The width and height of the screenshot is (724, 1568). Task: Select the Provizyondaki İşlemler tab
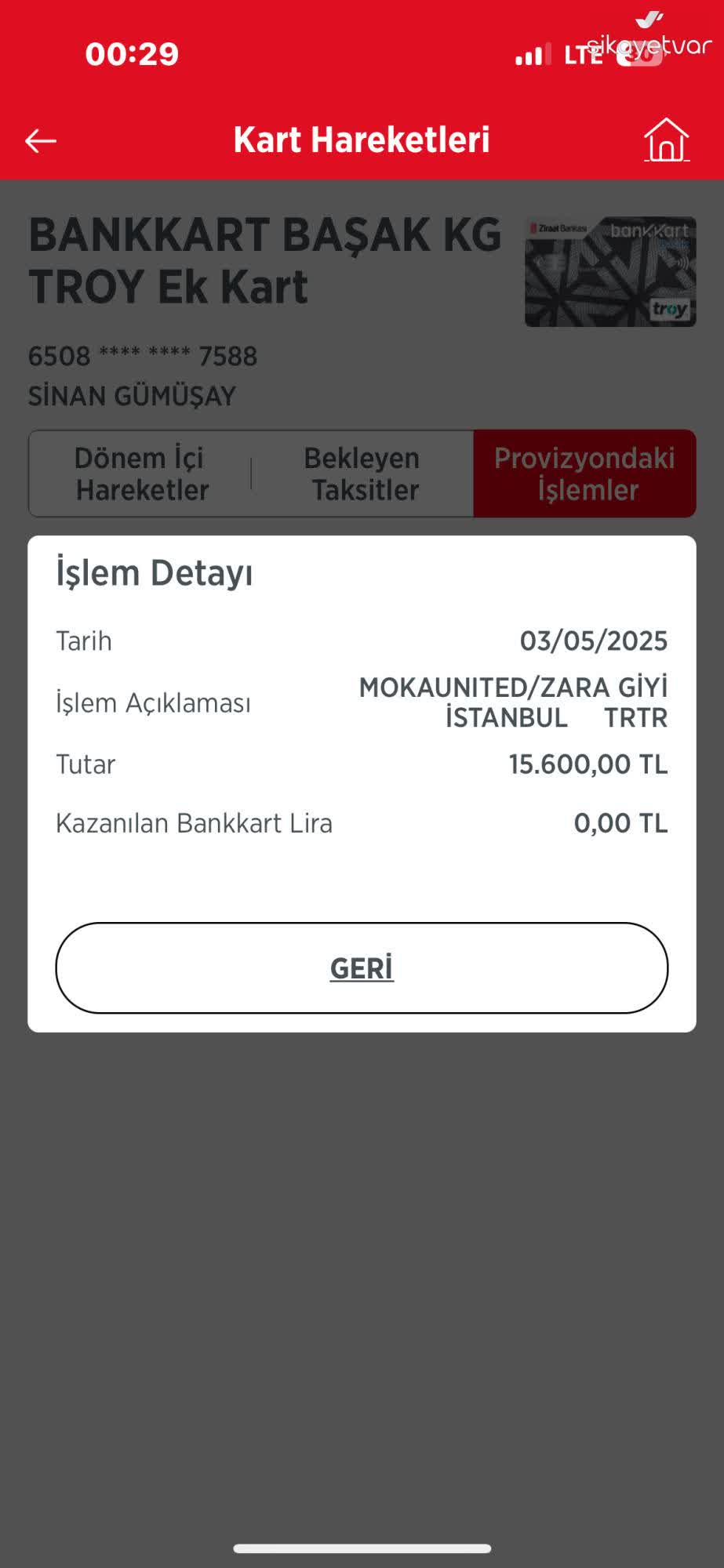(584, 474)
